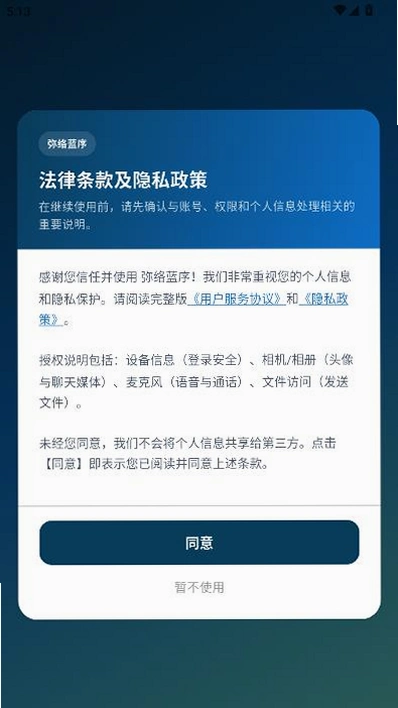Tap the 同意 button to accept

pos(199,542)
